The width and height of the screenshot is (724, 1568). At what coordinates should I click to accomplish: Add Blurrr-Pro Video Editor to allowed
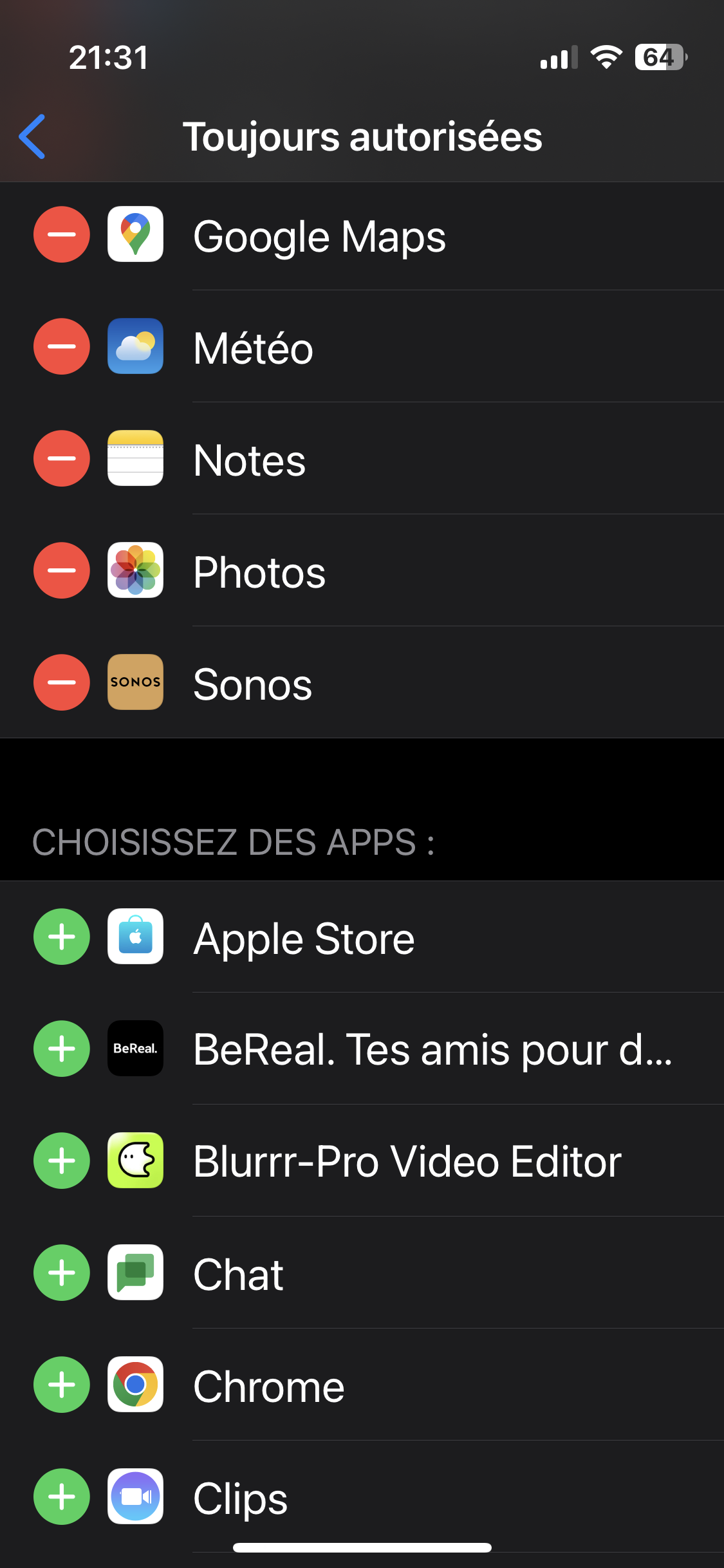pos(62,1161)
